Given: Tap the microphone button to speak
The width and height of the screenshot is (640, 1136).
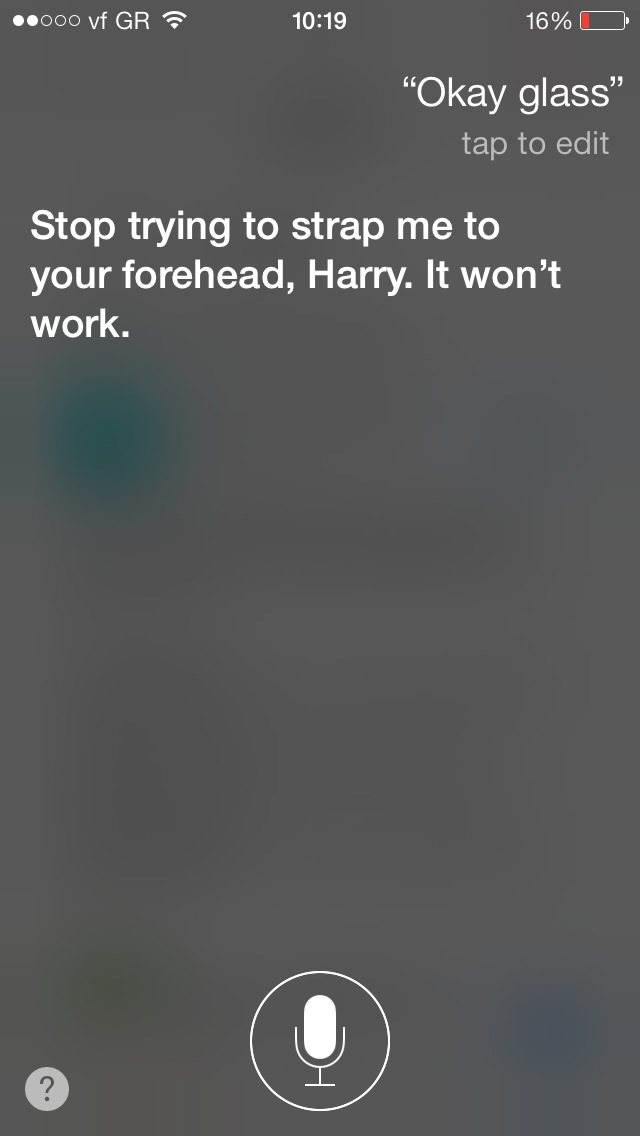Looking at the screenshot, I should click(x=320, y=1040).
